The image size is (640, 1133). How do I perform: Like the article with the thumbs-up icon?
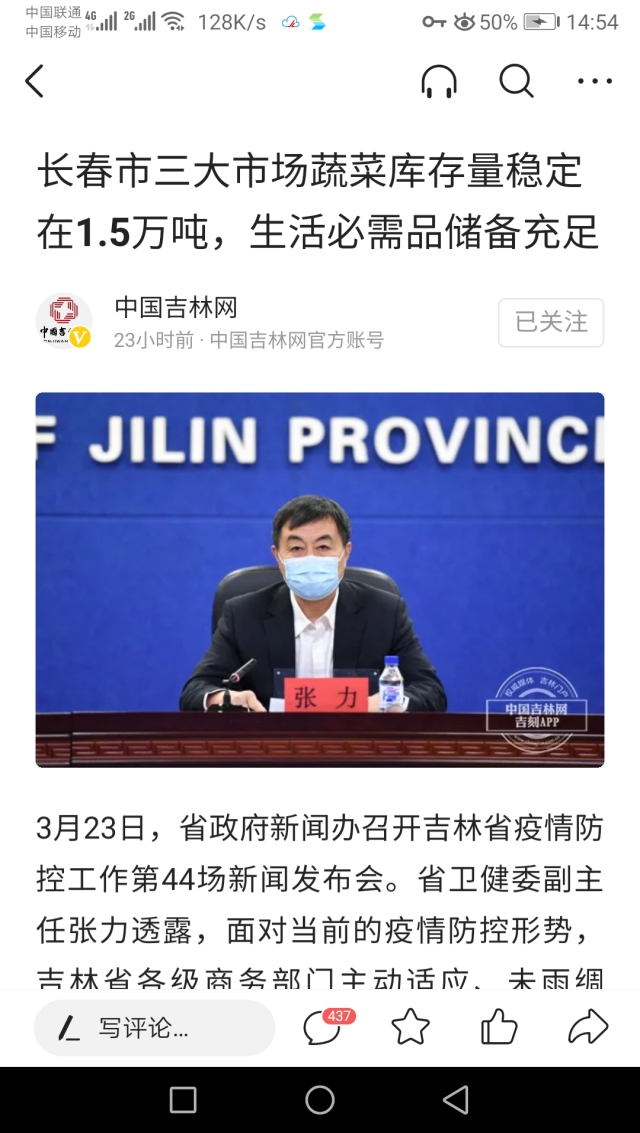click(x=499, y=1027)
